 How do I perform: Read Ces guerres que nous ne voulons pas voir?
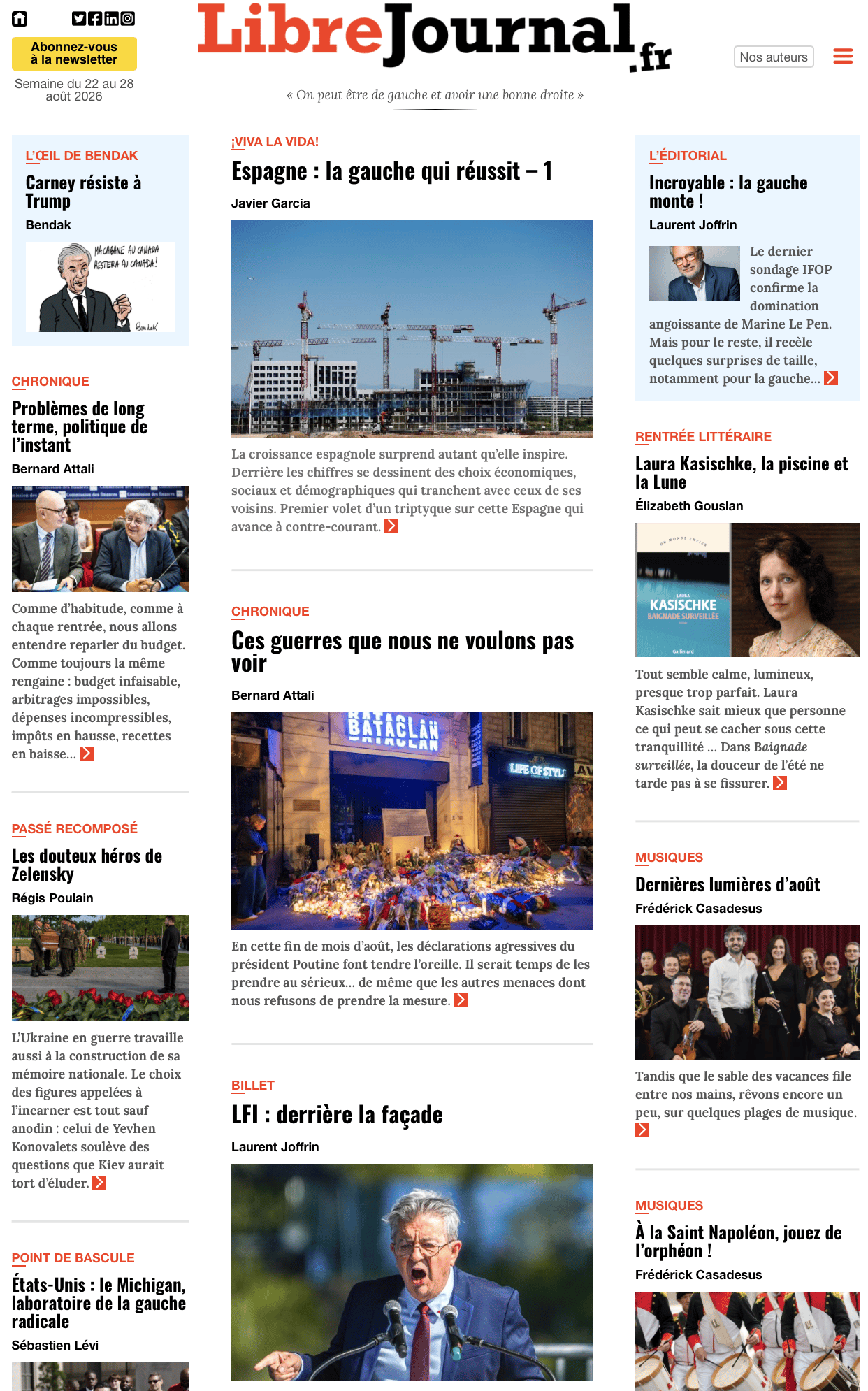403,651
